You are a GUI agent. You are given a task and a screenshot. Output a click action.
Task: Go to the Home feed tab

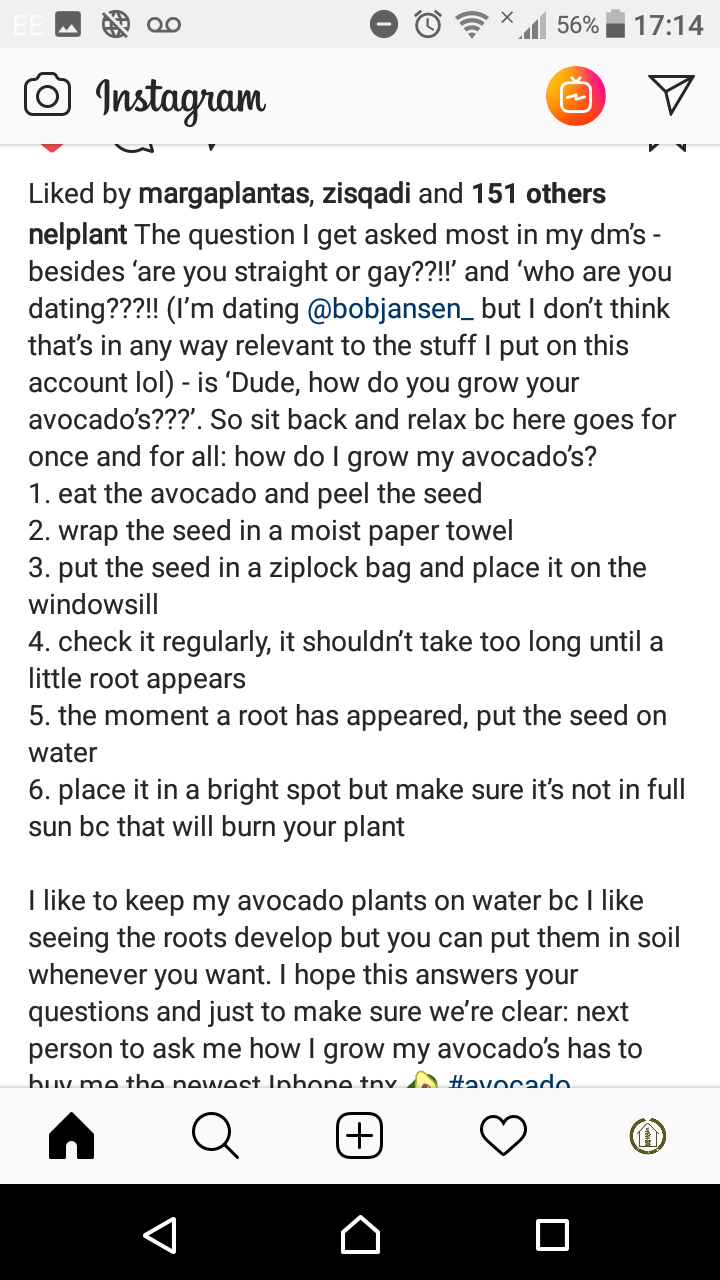click(71, 1136)
